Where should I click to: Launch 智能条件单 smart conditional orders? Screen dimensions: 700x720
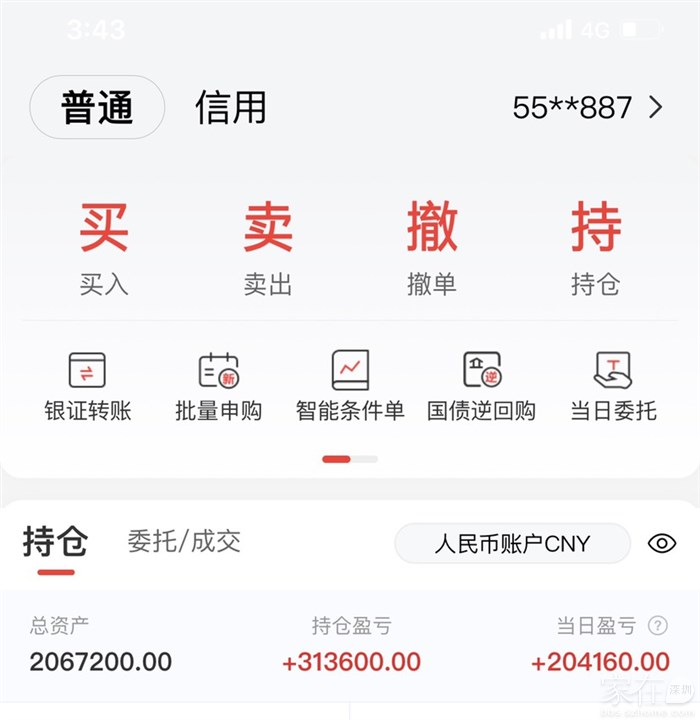point(350,386)
